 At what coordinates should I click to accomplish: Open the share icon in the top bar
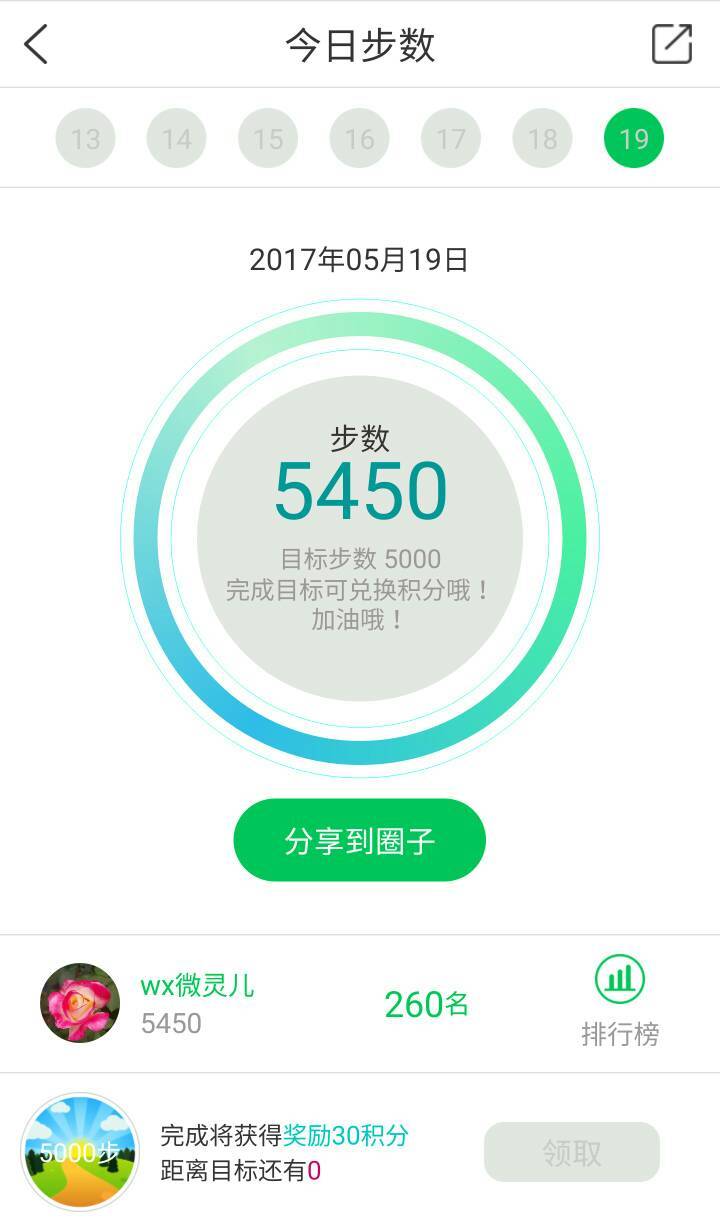tap(671, 44)
